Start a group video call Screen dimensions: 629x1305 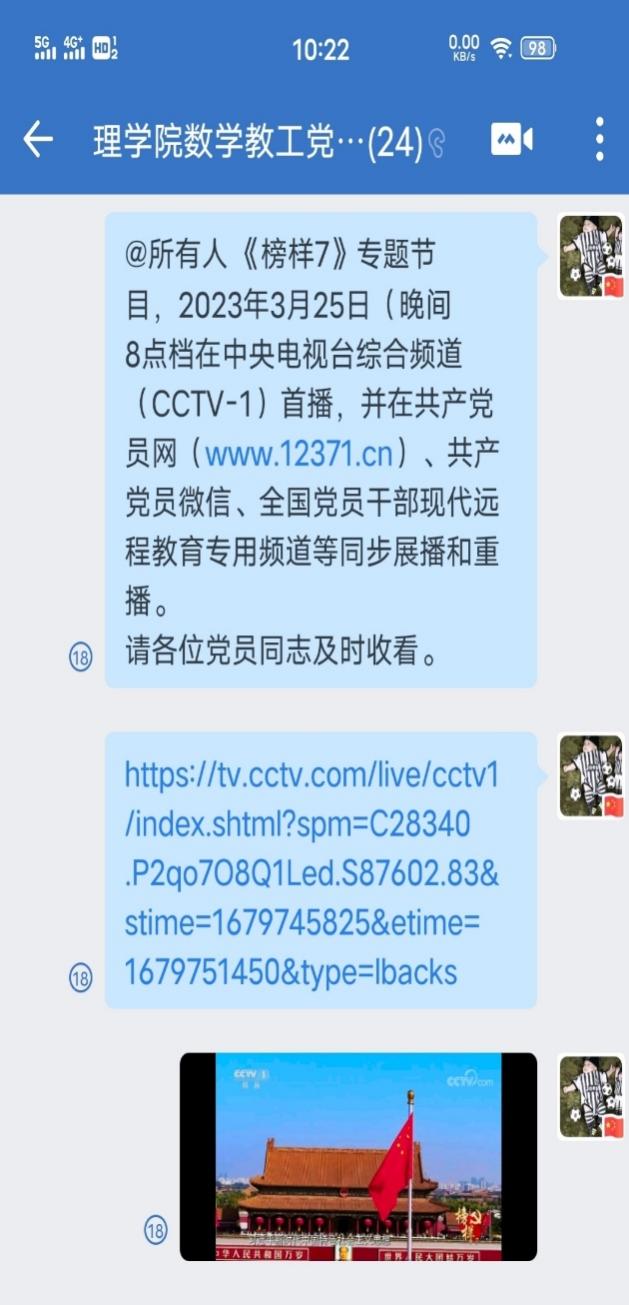tap(511, 140)
